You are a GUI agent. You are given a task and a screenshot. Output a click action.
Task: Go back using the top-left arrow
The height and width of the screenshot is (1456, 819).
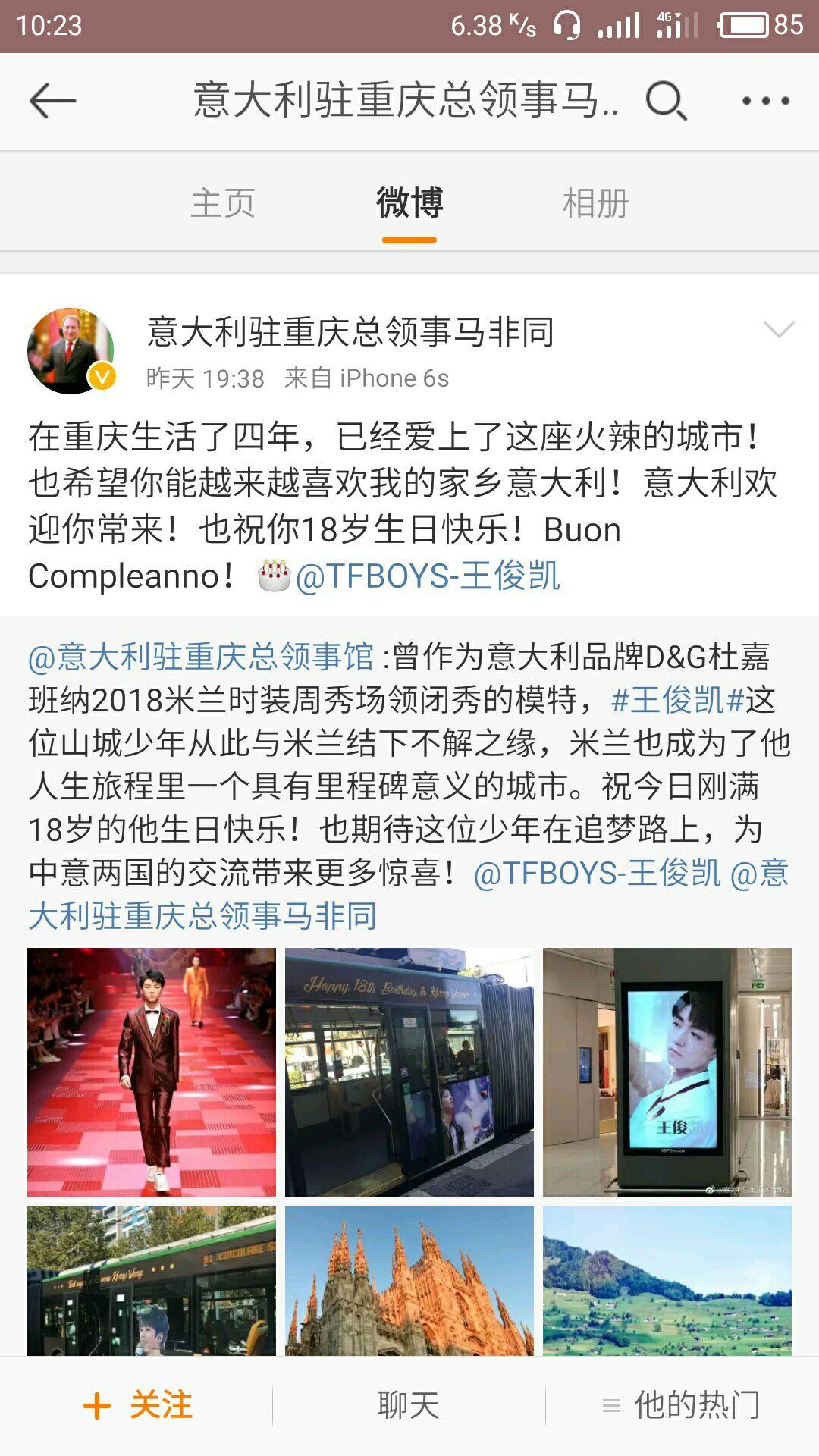click(52, 101)
